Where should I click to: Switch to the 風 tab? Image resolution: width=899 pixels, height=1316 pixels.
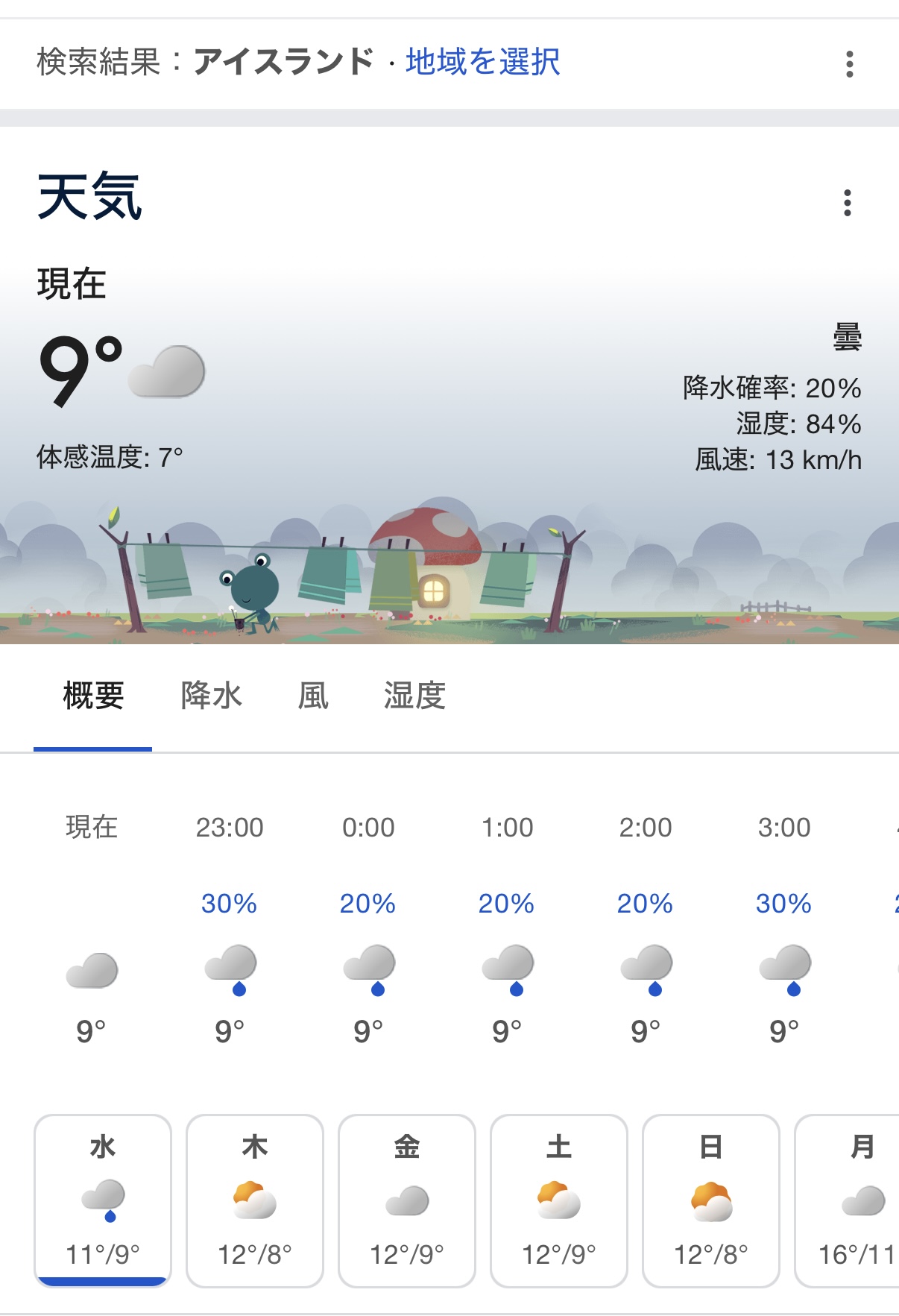click(x=313, y=696)
